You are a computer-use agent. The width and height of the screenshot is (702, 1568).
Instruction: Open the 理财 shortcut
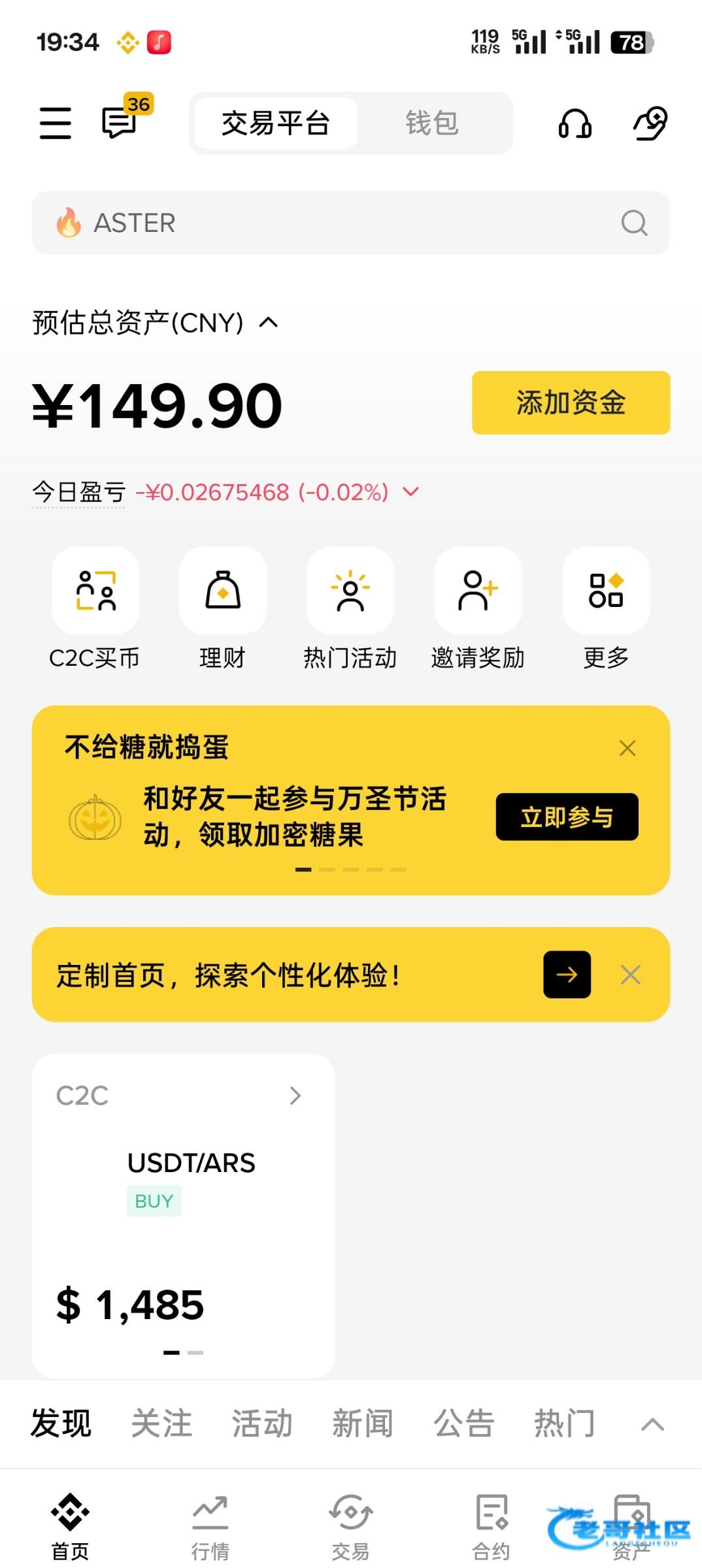(x=223, y=591)
